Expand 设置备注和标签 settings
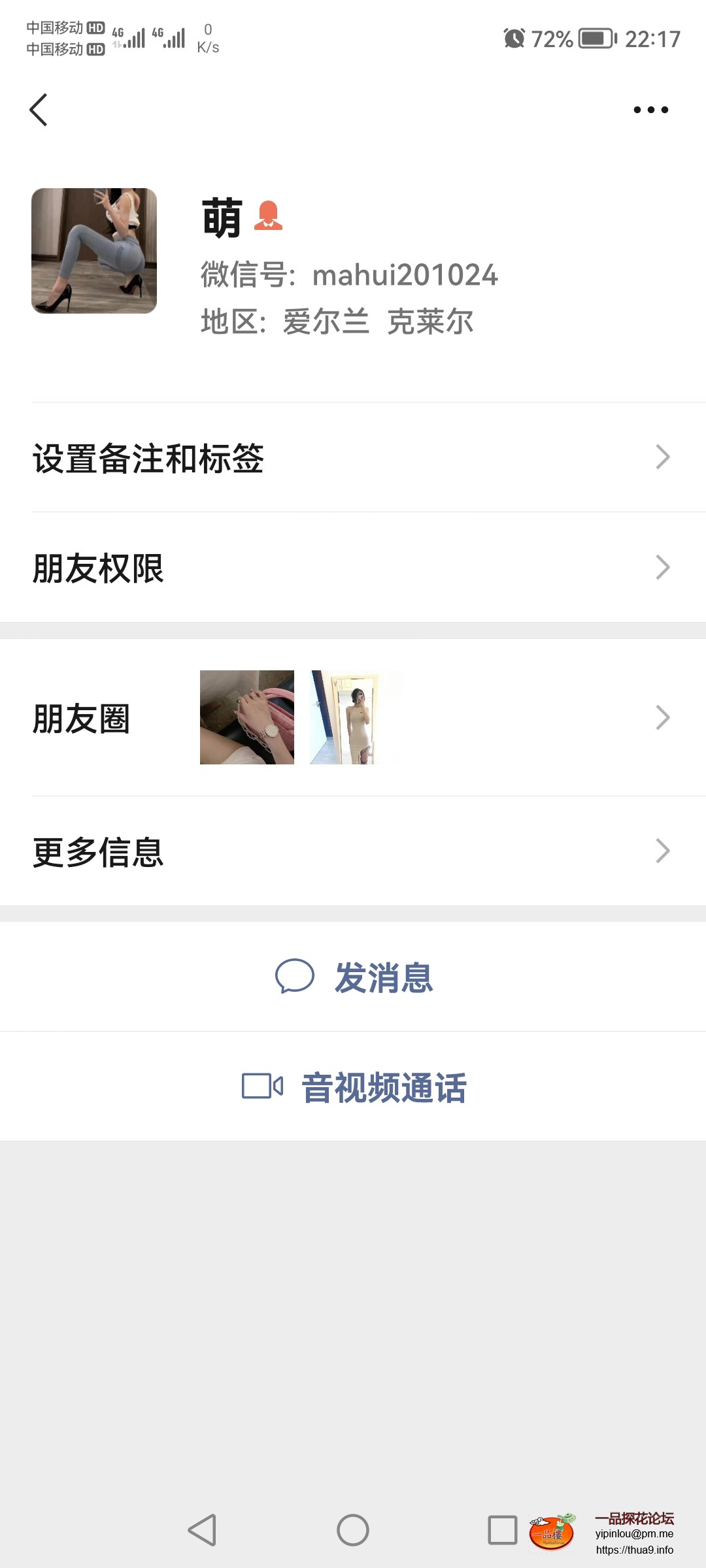Screen dimensions: 706x1568 coord(353,459)
